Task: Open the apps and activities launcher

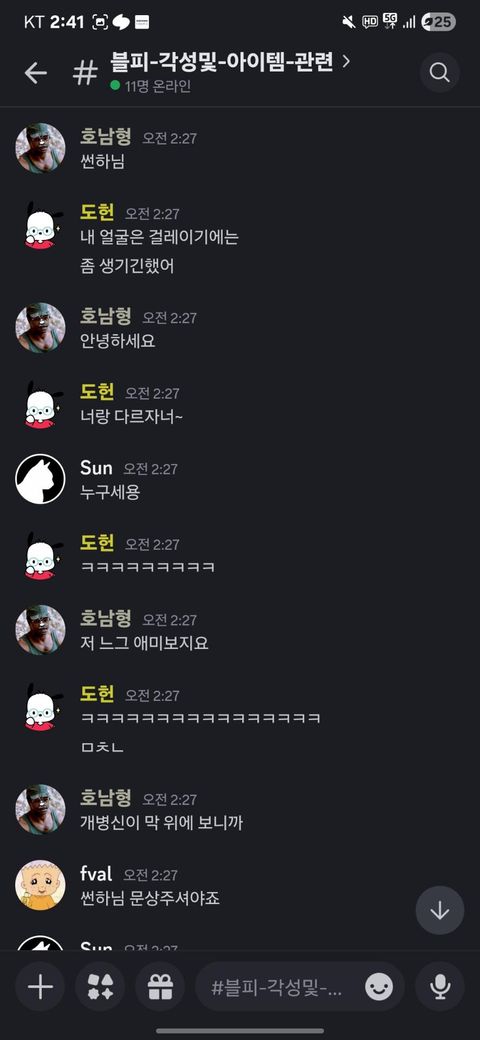Action: tap(100, 987)
